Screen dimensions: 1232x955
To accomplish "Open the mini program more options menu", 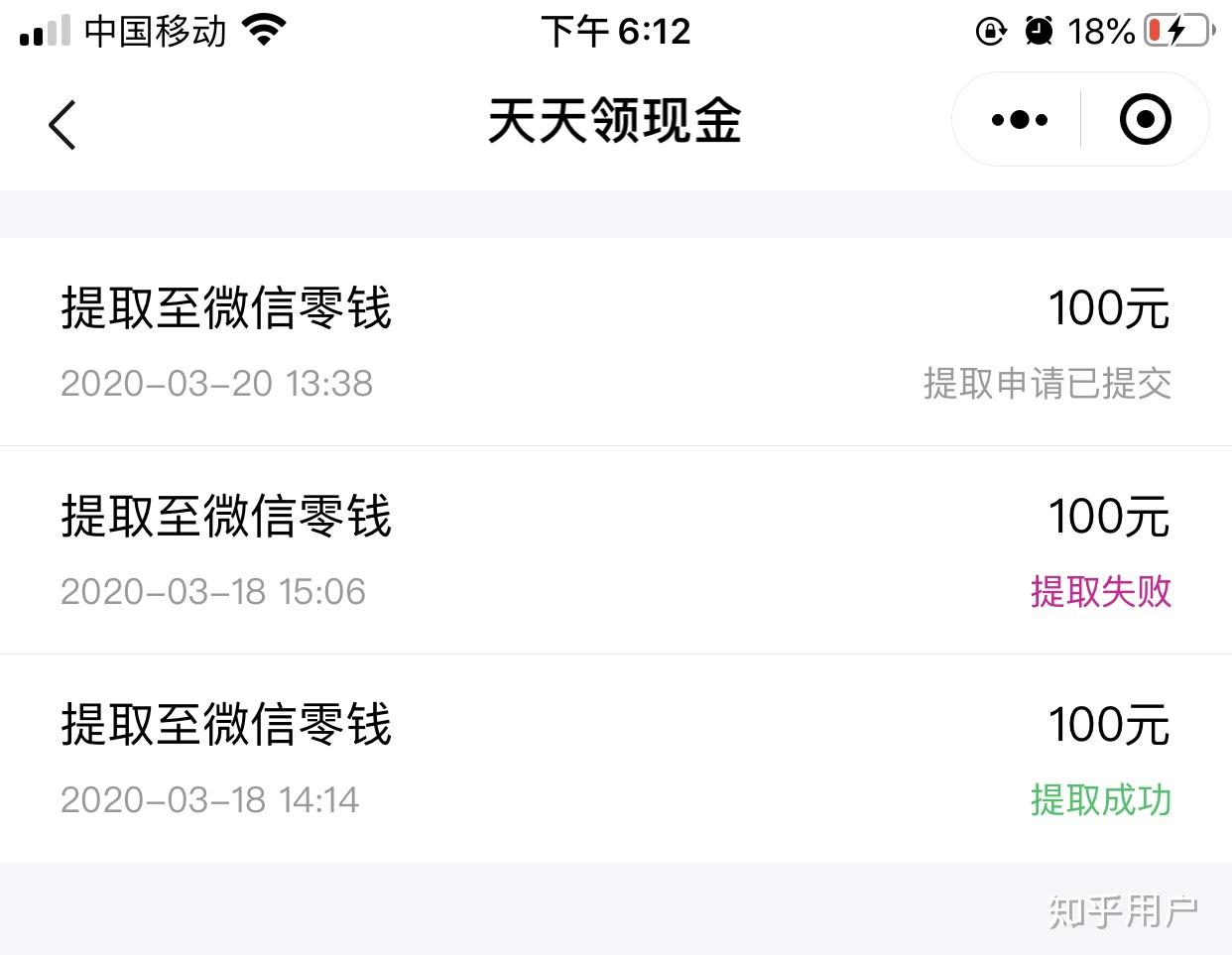I will click(x=1019, y=121).
